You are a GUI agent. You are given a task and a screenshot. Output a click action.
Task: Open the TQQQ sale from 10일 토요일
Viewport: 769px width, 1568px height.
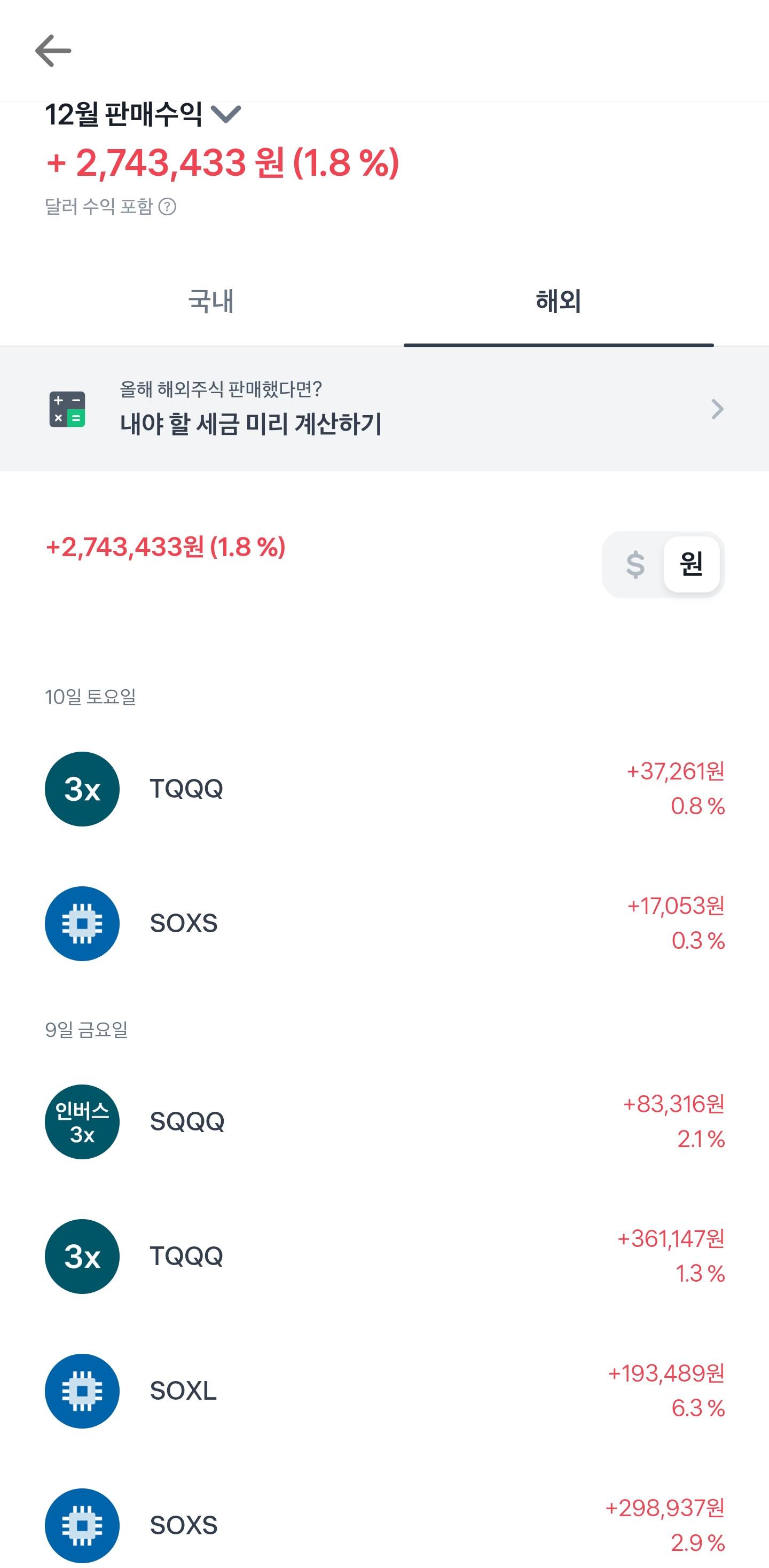coord(384,789)
